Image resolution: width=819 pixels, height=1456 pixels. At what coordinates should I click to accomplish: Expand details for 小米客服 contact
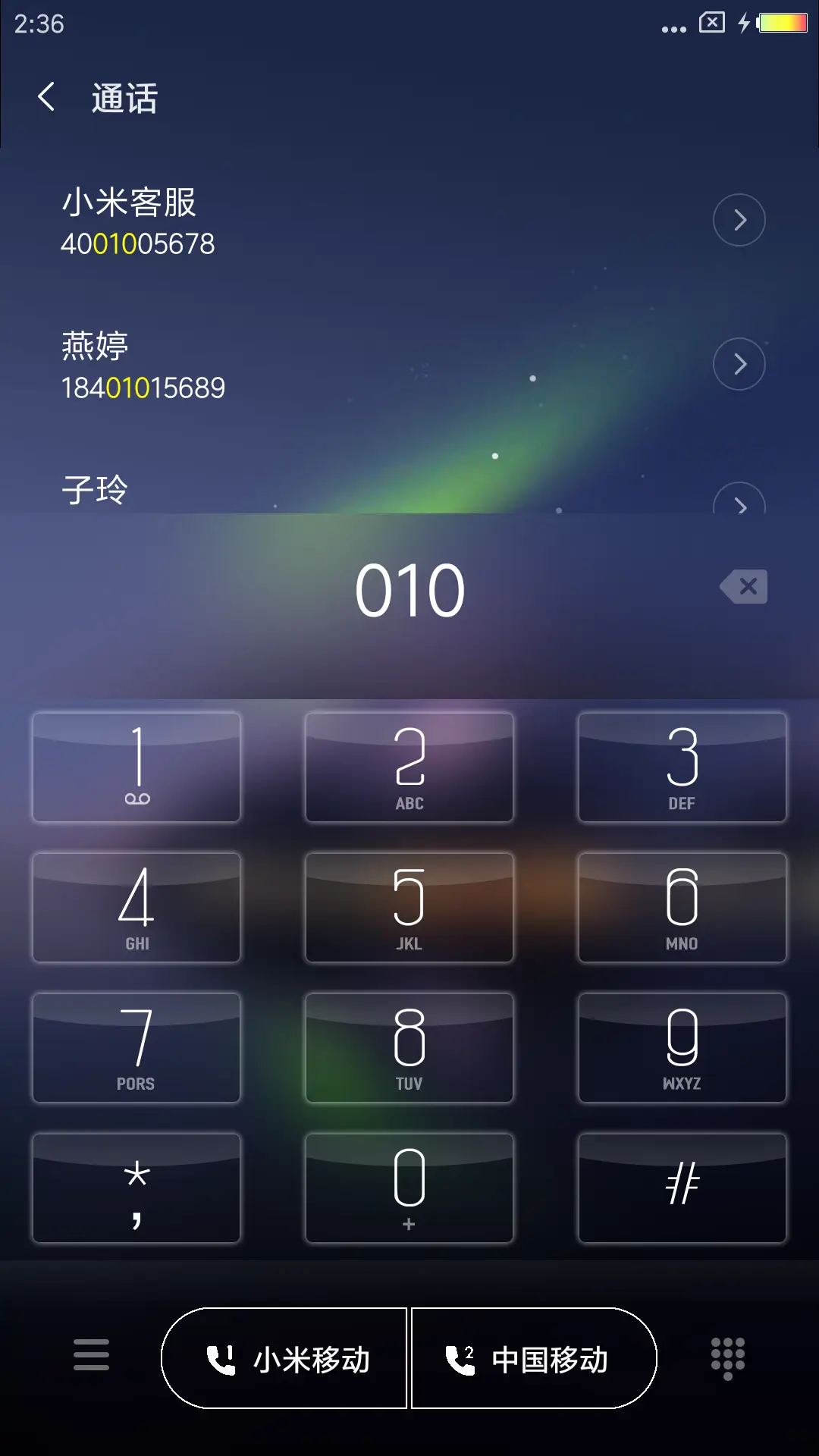click(739, 219)
